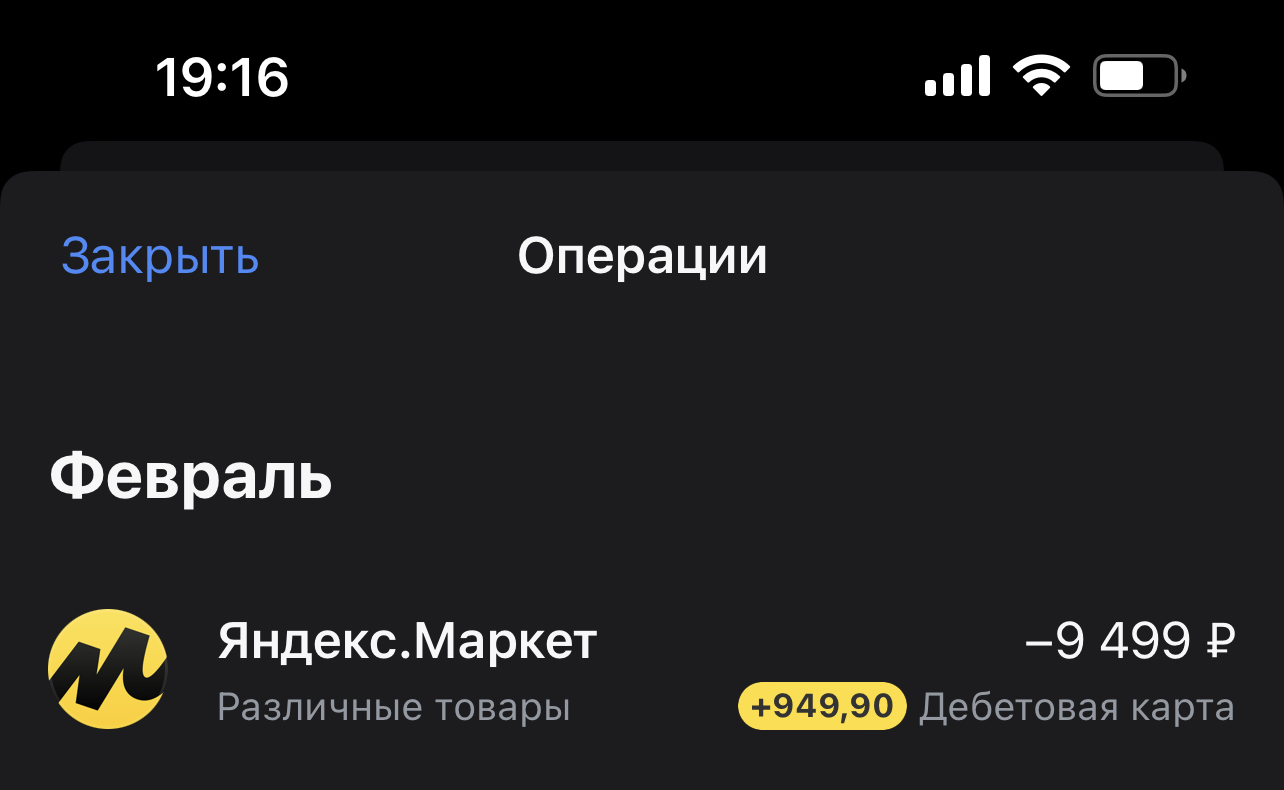Open the Яндекс.Маркет transaction
This screenshot has height=790, width=1284.
click(640, 668)
